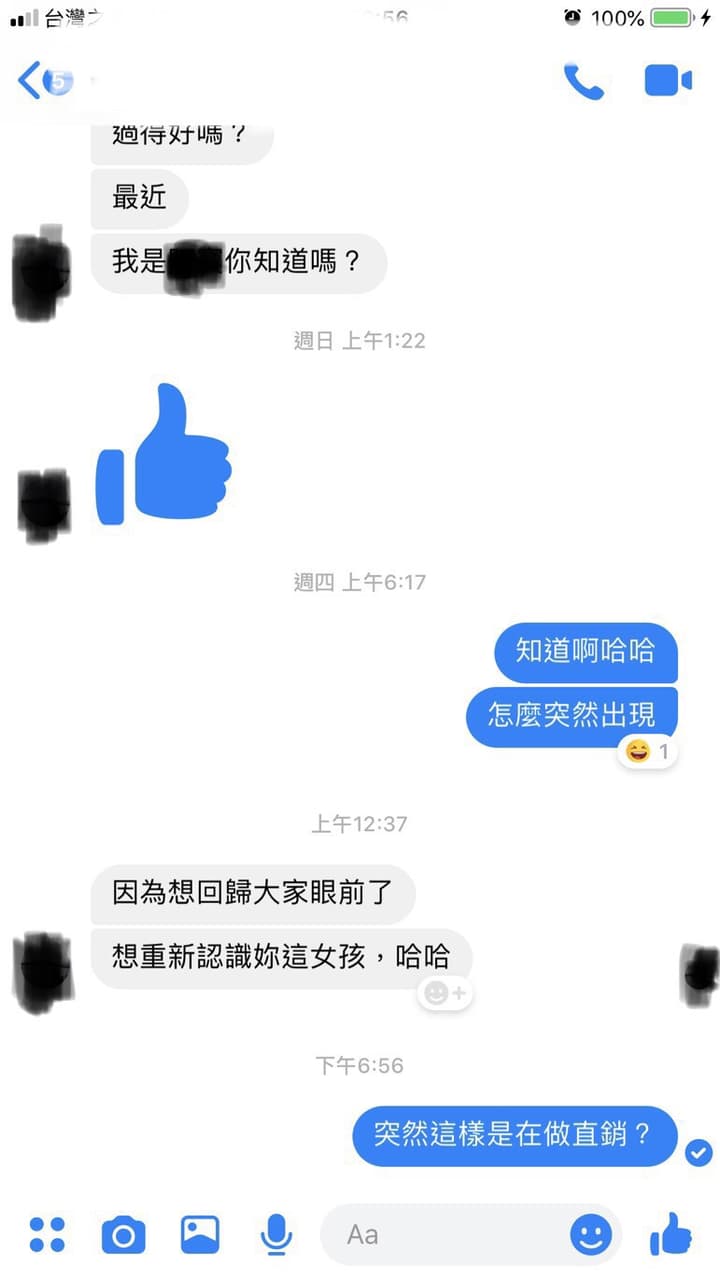The height and width of the screenshot is (1280, 720).
Task: Start a video call
Action: pyautogui.click(x=668, y=81)
